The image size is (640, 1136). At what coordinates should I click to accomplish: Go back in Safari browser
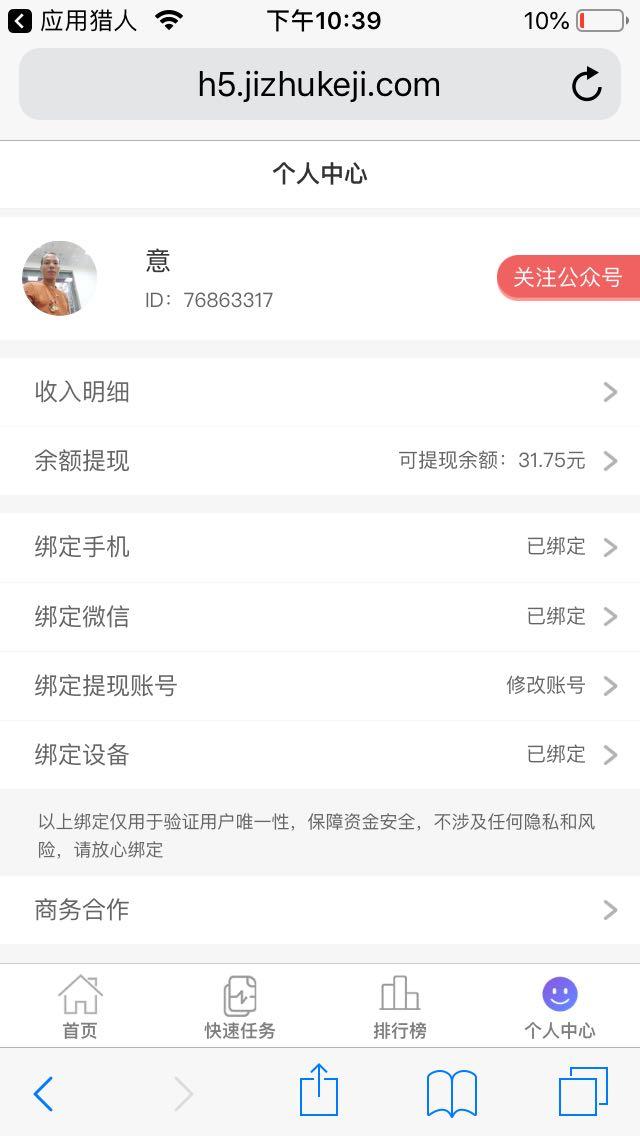[43, 1094]
